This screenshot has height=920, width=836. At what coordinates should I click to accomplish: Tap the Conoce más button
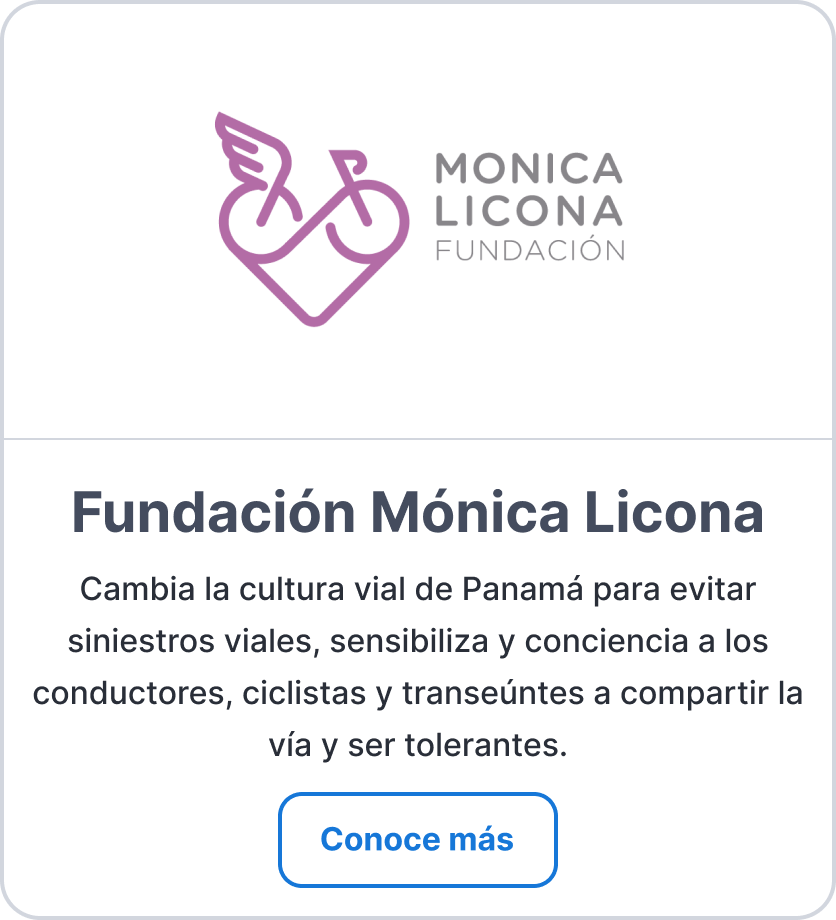point(417,839)
